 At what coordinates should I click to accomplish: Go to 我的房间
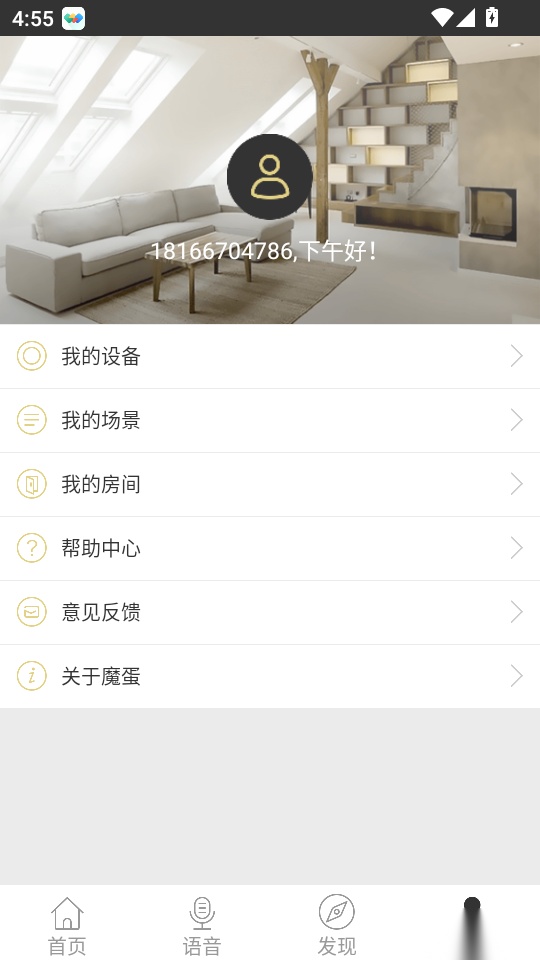click(x=270, y=484)
